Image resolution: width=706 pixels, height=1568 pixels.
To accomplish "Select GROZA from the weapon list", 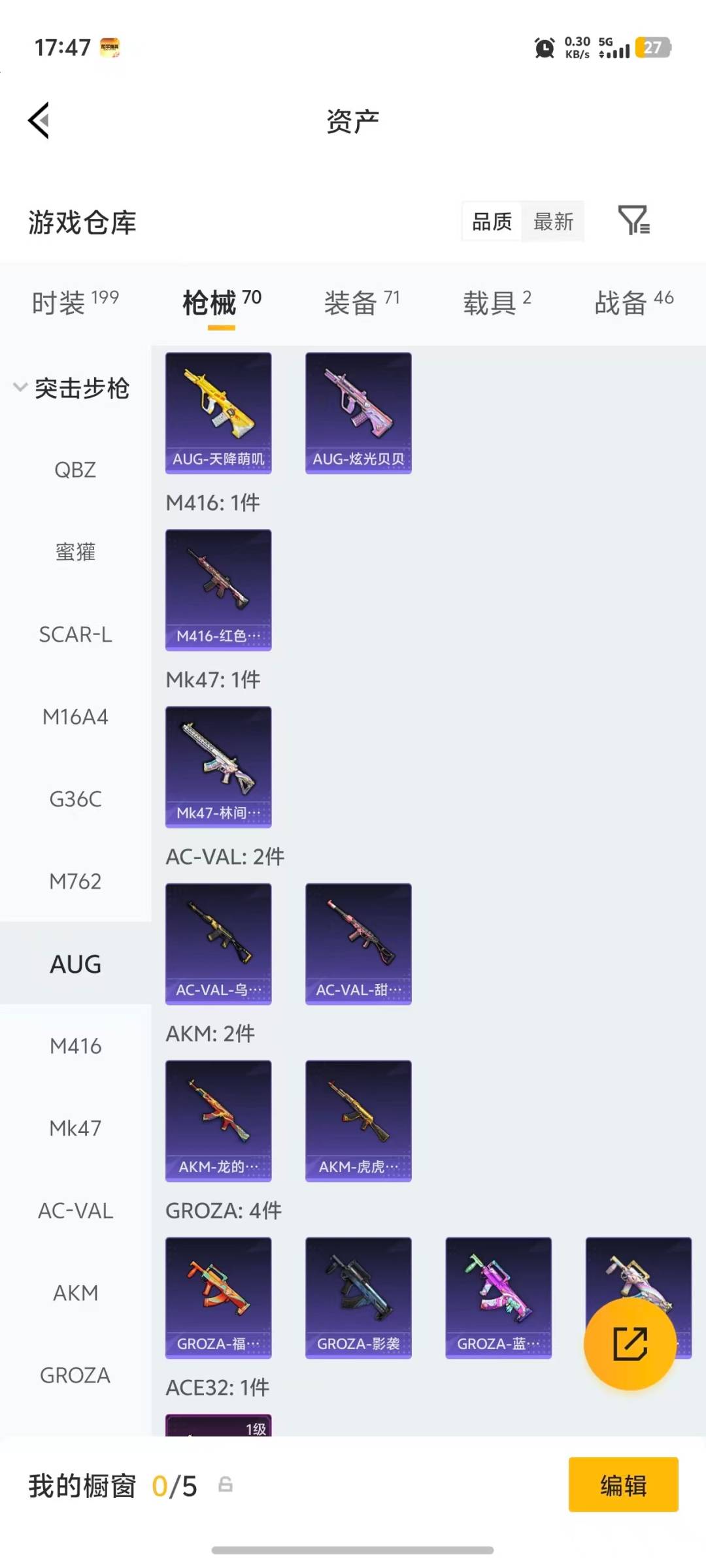I will click(75, 1375).
